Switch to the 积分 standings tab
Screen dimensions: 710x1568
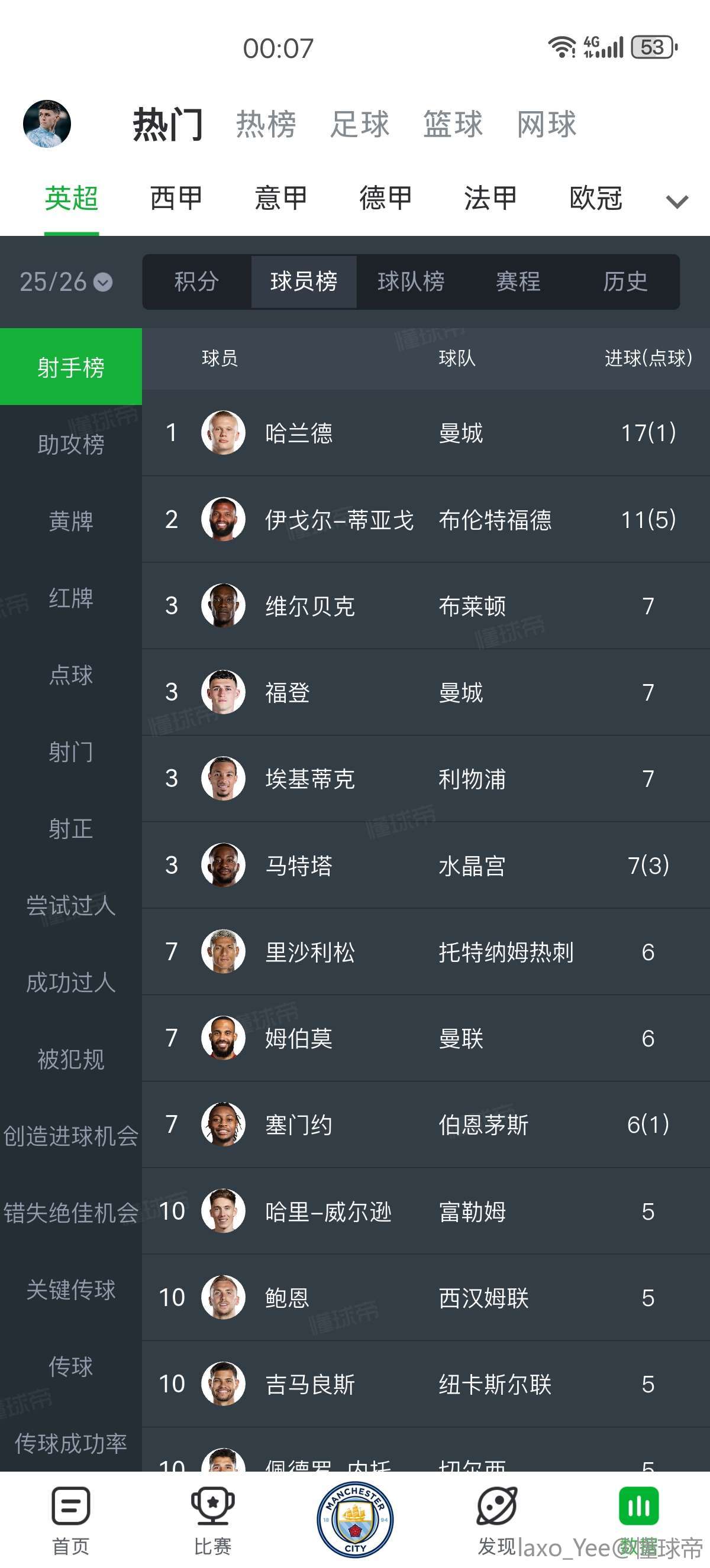pos(196,282)
